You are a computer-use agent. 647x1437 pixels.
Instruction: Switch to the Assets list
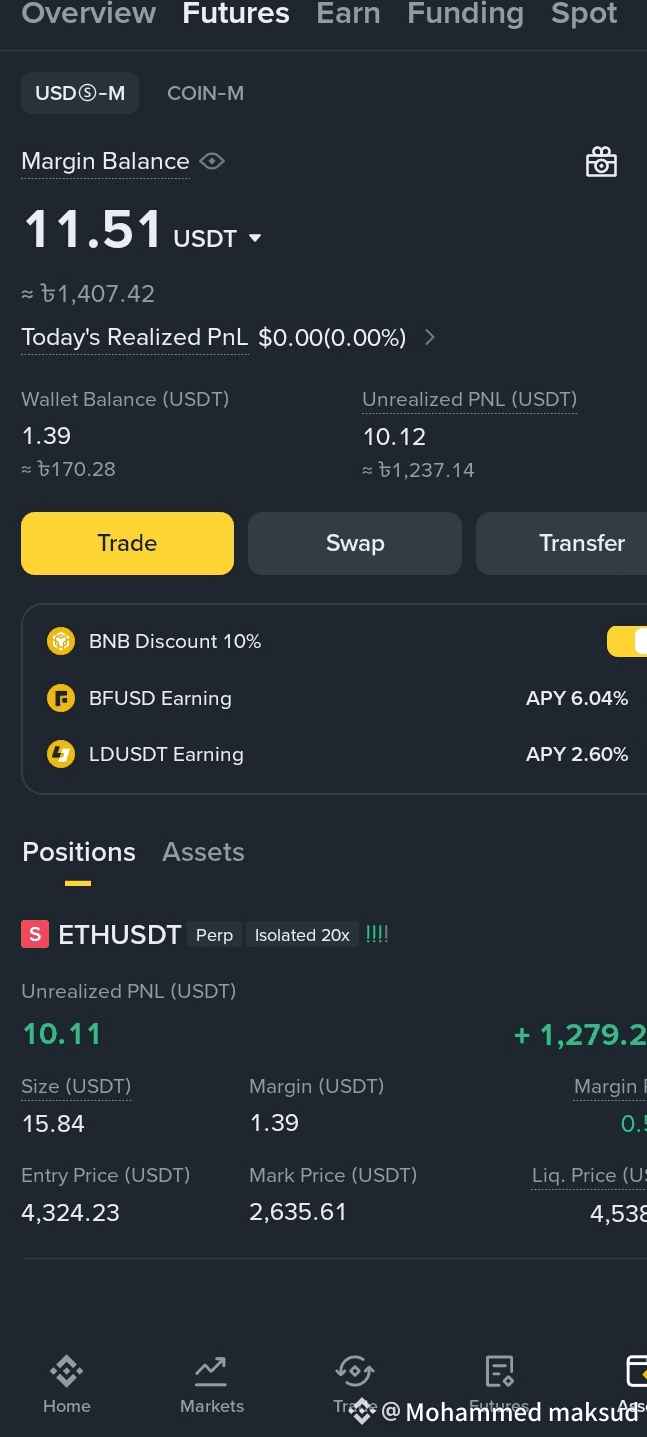click(203, 852)
